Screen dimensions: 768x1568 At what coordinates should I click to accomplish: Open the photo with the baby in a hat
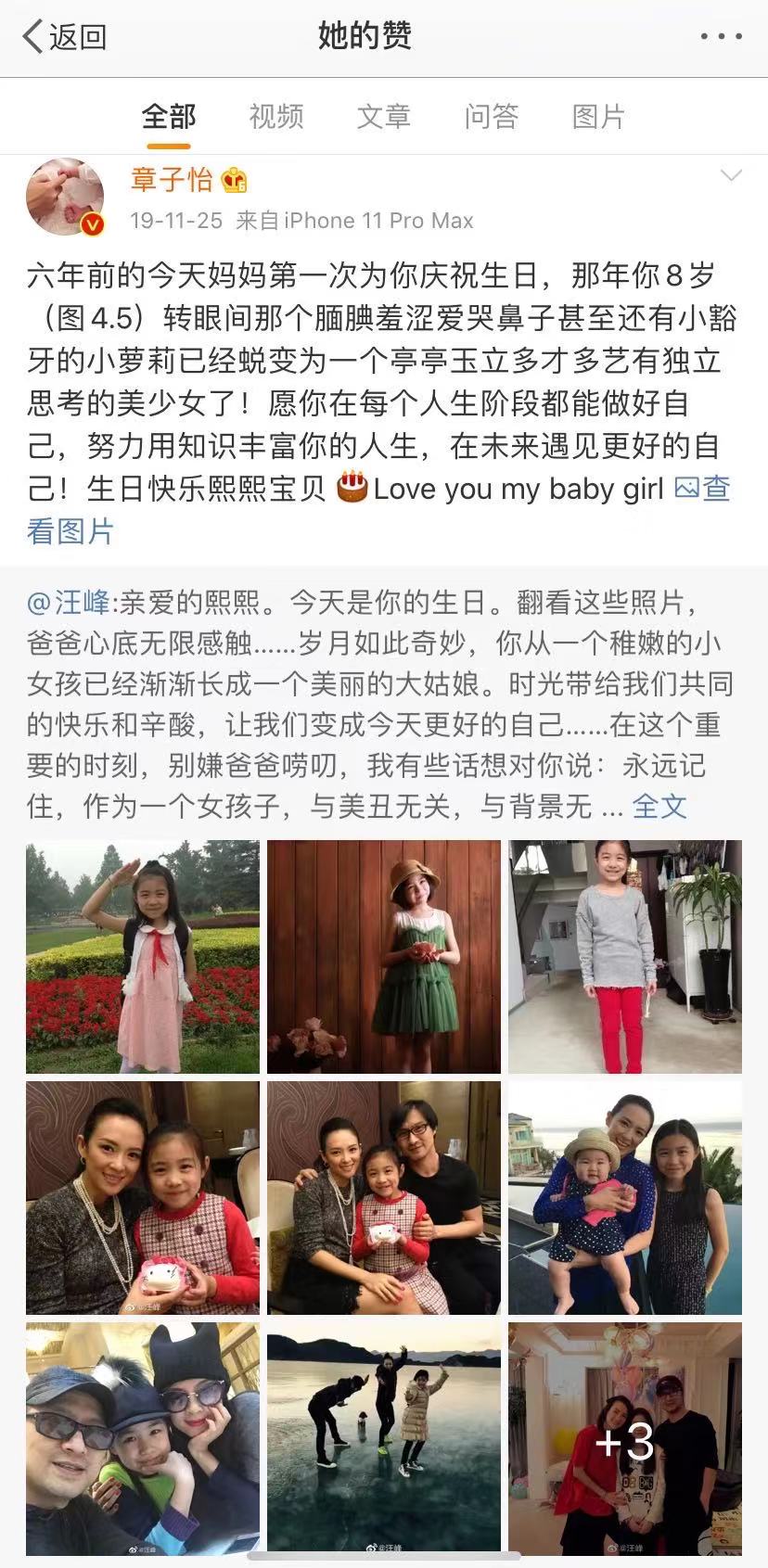[625, 1197]
